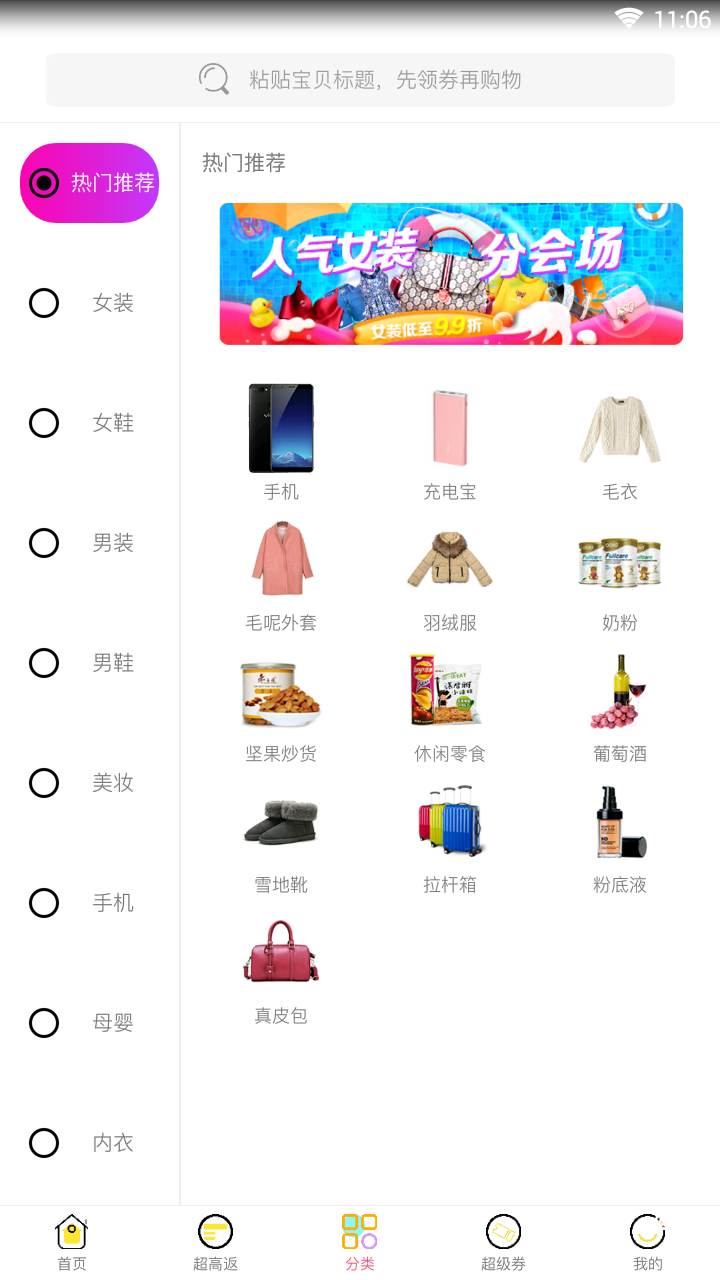View 拉杆箱 luggage
This screenshot has height=1280, width=720.
[x=450, y=834]
